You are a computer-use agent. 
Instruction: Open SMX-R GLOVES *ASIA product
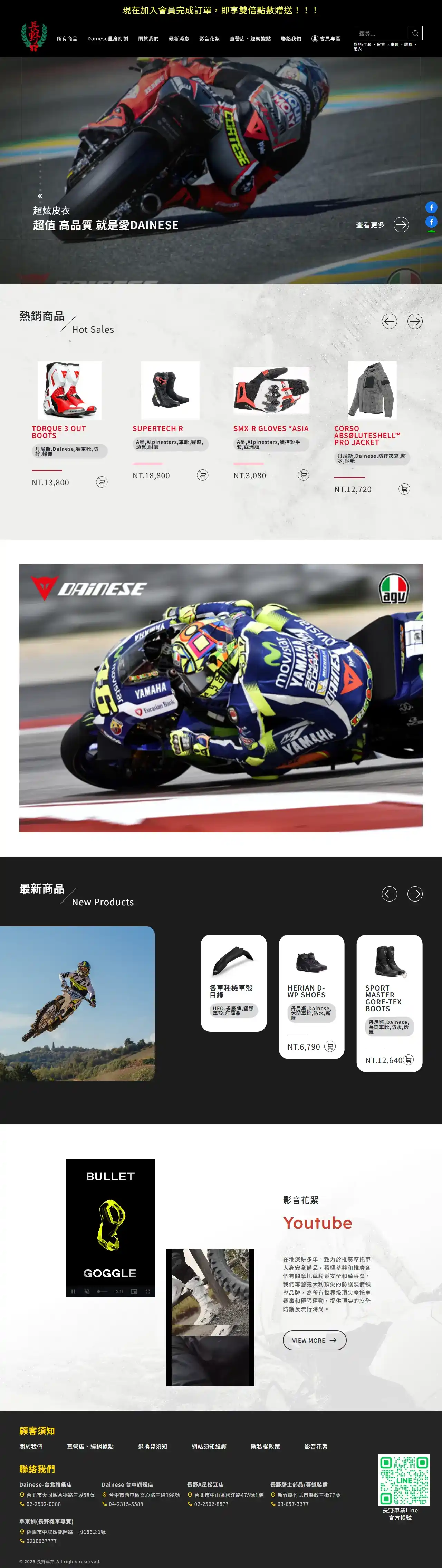270,429
